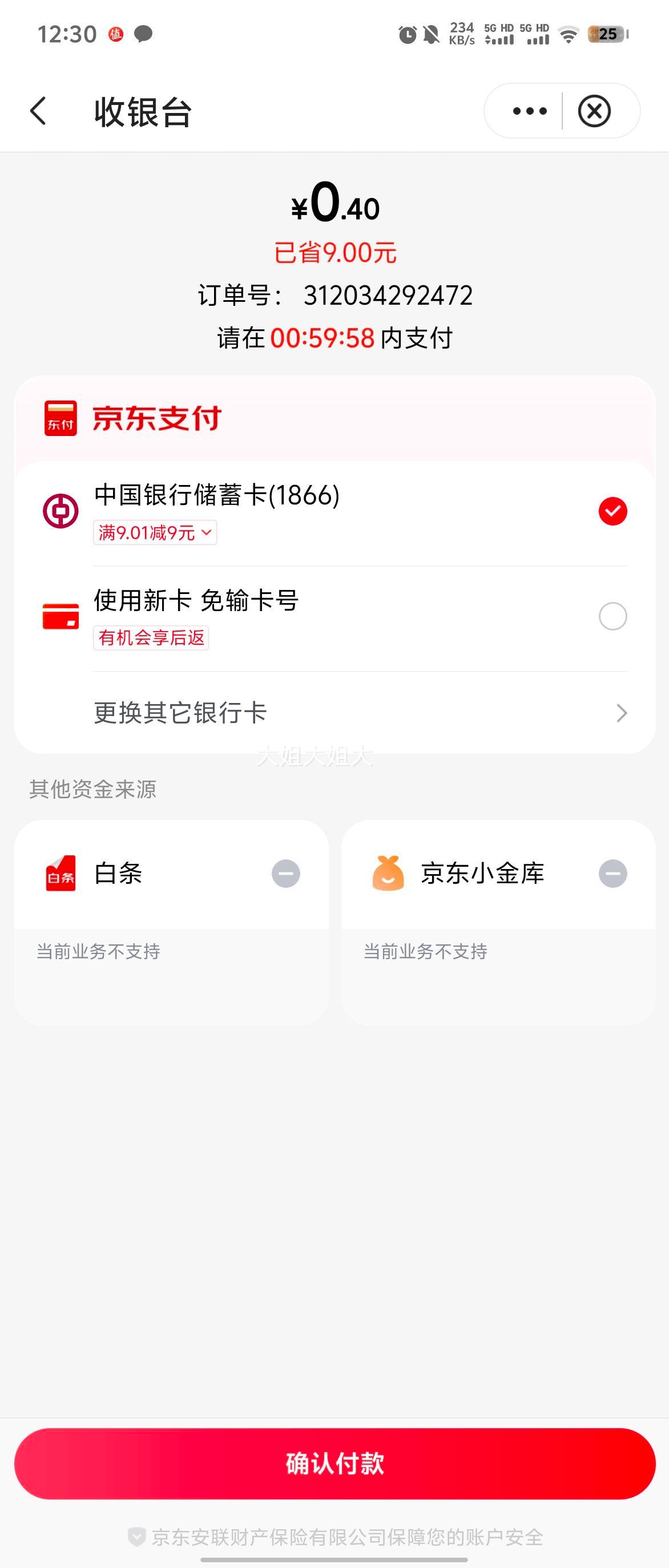This screenshot has width=669, height=1568.
Task: Collapse the 白条 section with minus toggle
Action: pos(287,873)
